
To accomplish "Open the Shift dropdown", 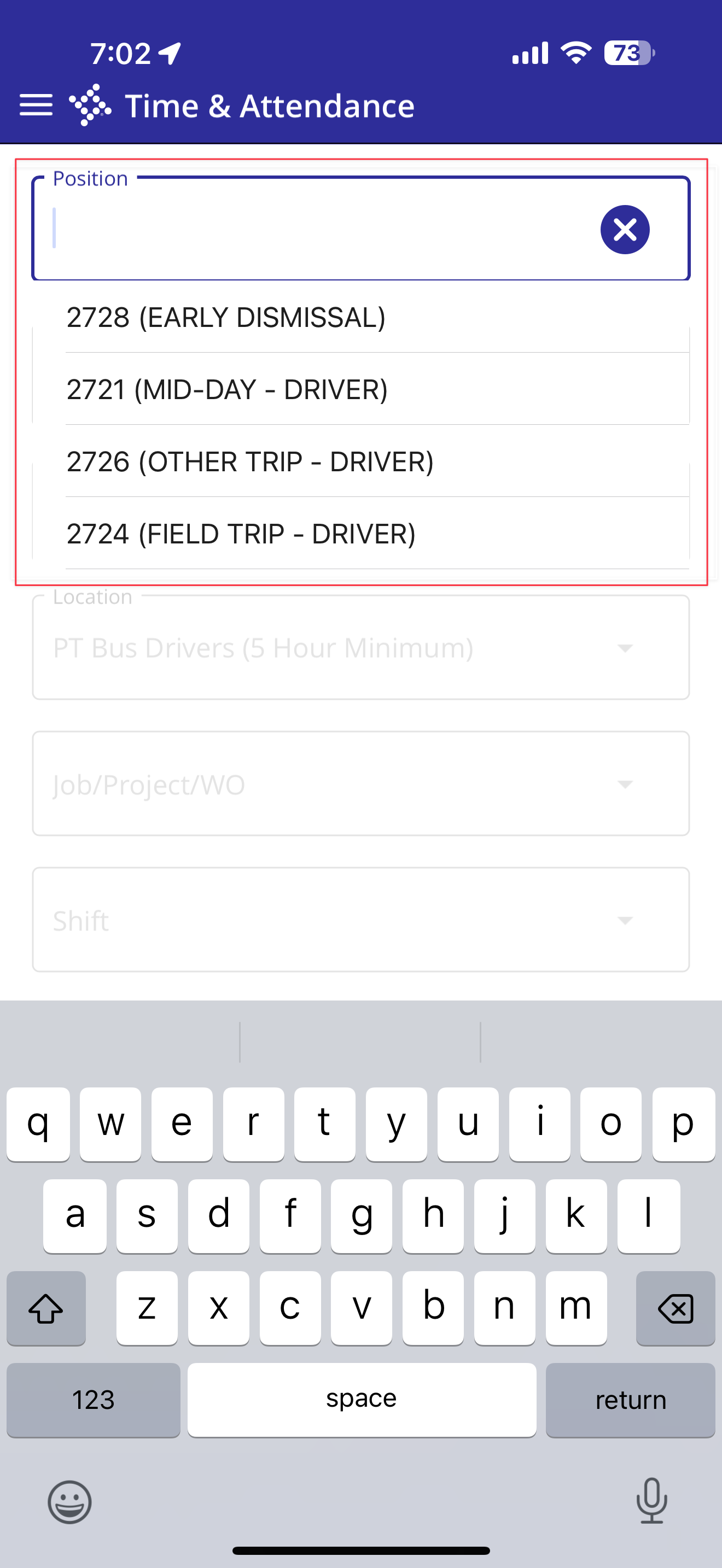I will pyautogui.click(x=361, y=920).
